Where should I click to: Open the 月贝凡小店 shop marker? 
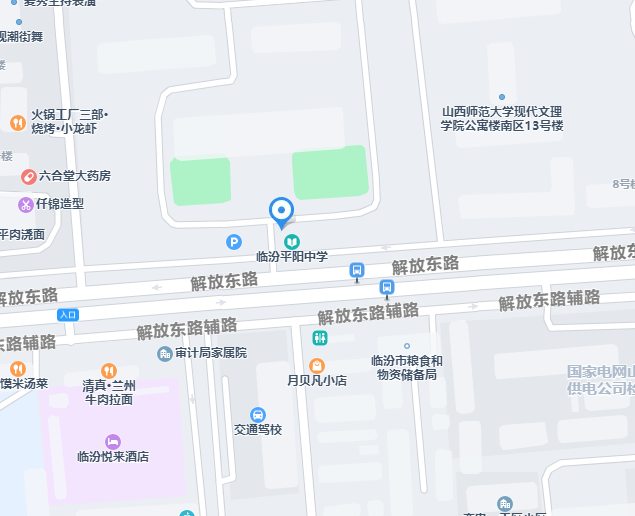317,365
